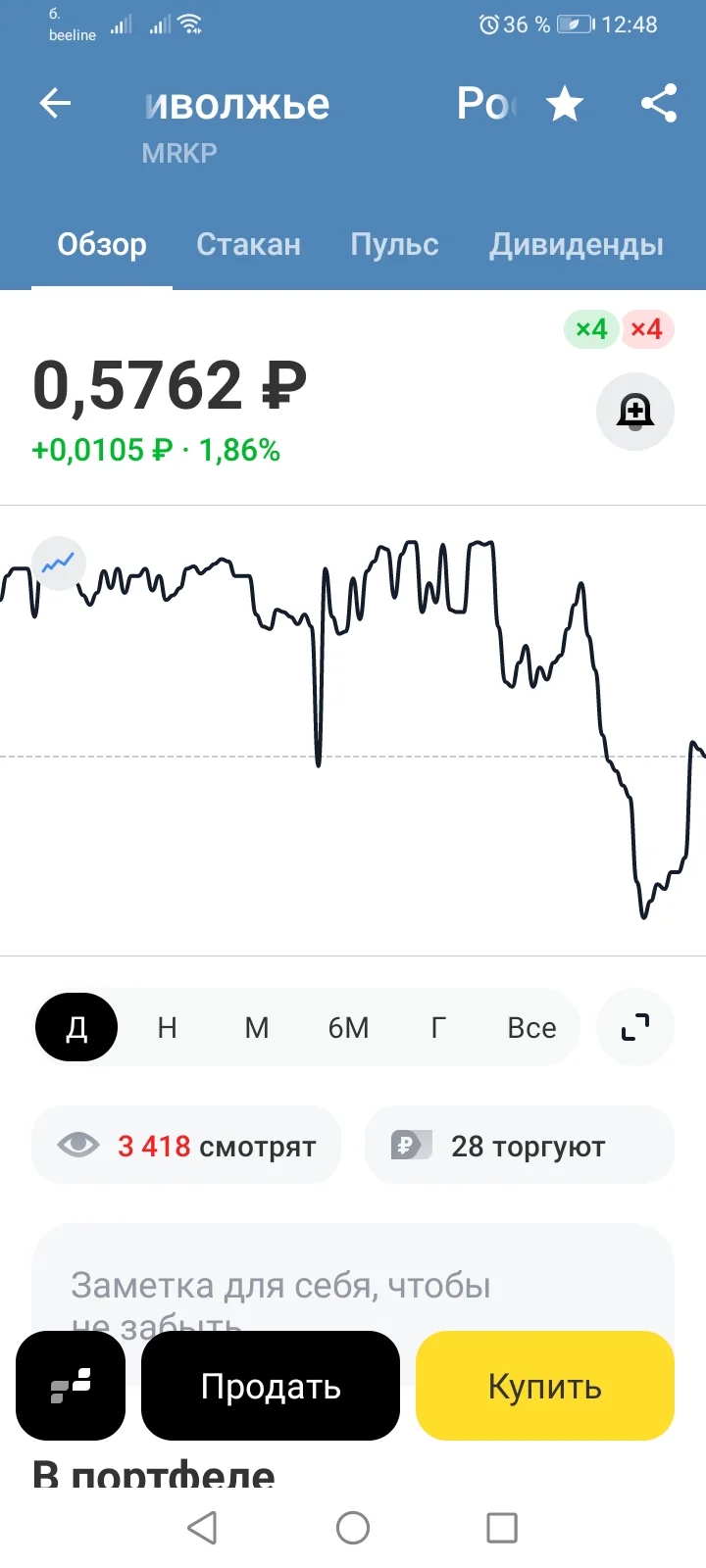Screen dimensions: 706x1568
Task: Share this stock page
Action: click(x=659, y=103)
